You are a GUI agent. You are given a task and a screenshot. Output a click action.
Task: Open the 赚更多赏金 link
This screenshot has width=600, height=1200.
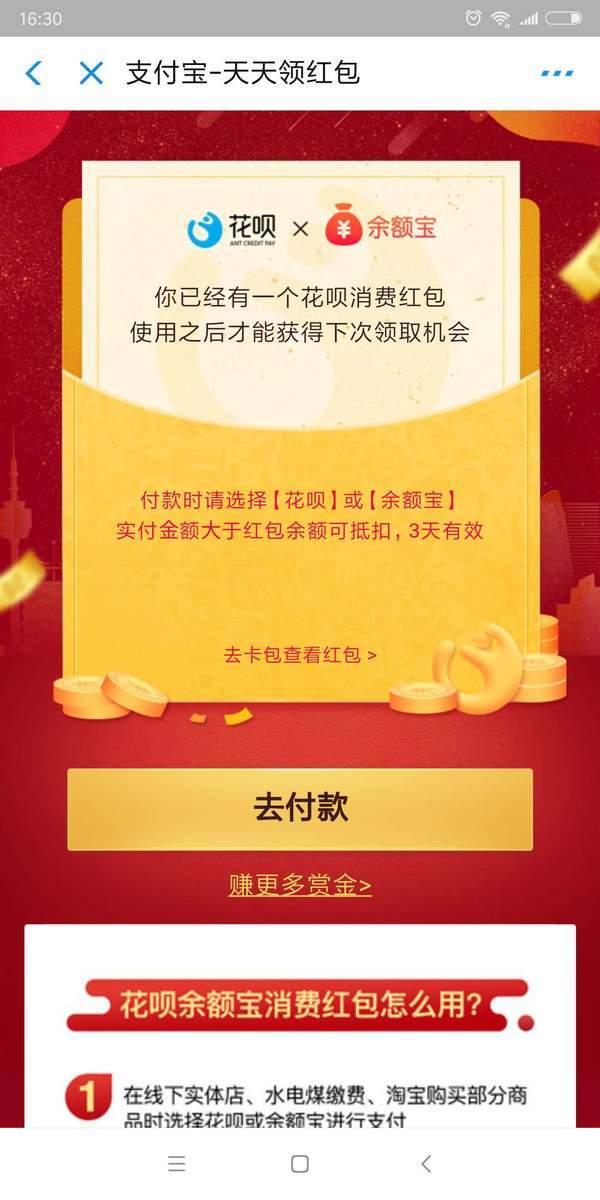300,885
